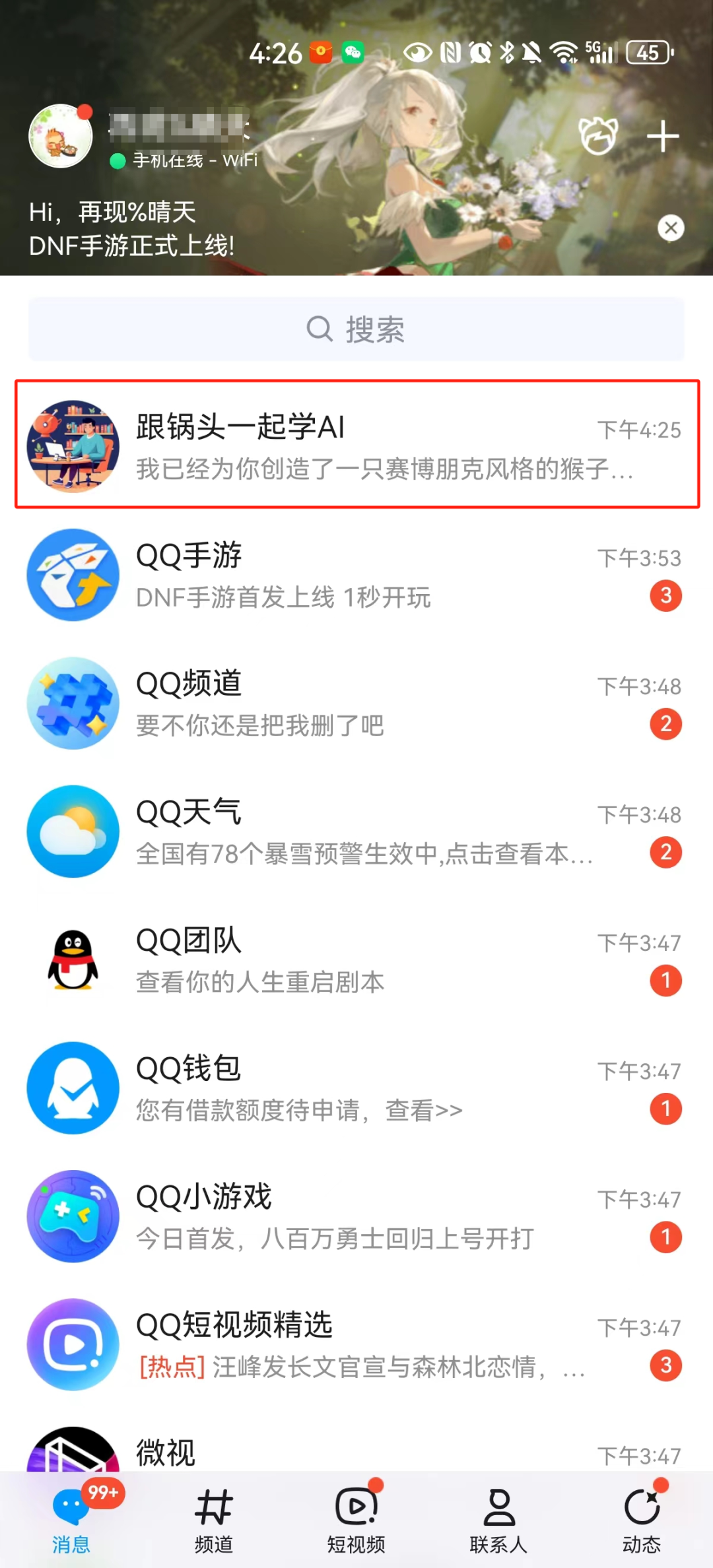Open the QQ频道 message thread
This screenshot has height=1568, width=713.
[356, 703]
